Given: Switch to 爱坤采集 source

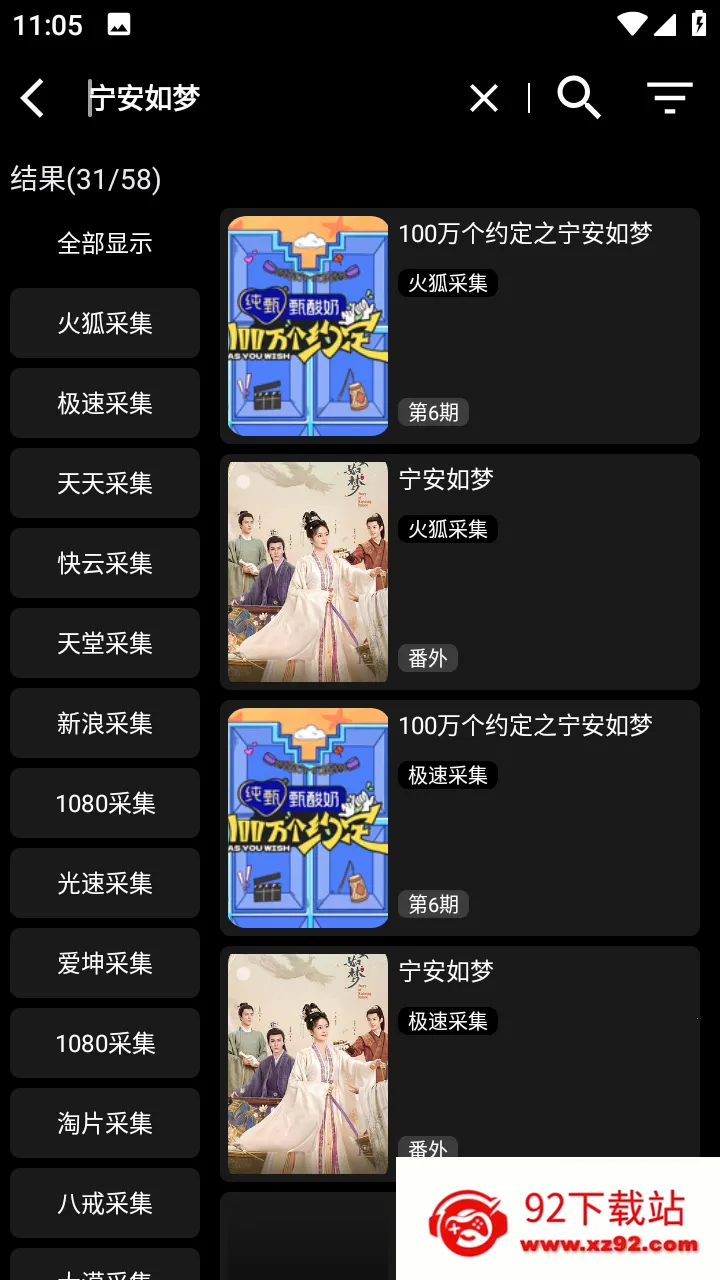Looking at the screenshot, I should 105,963.
